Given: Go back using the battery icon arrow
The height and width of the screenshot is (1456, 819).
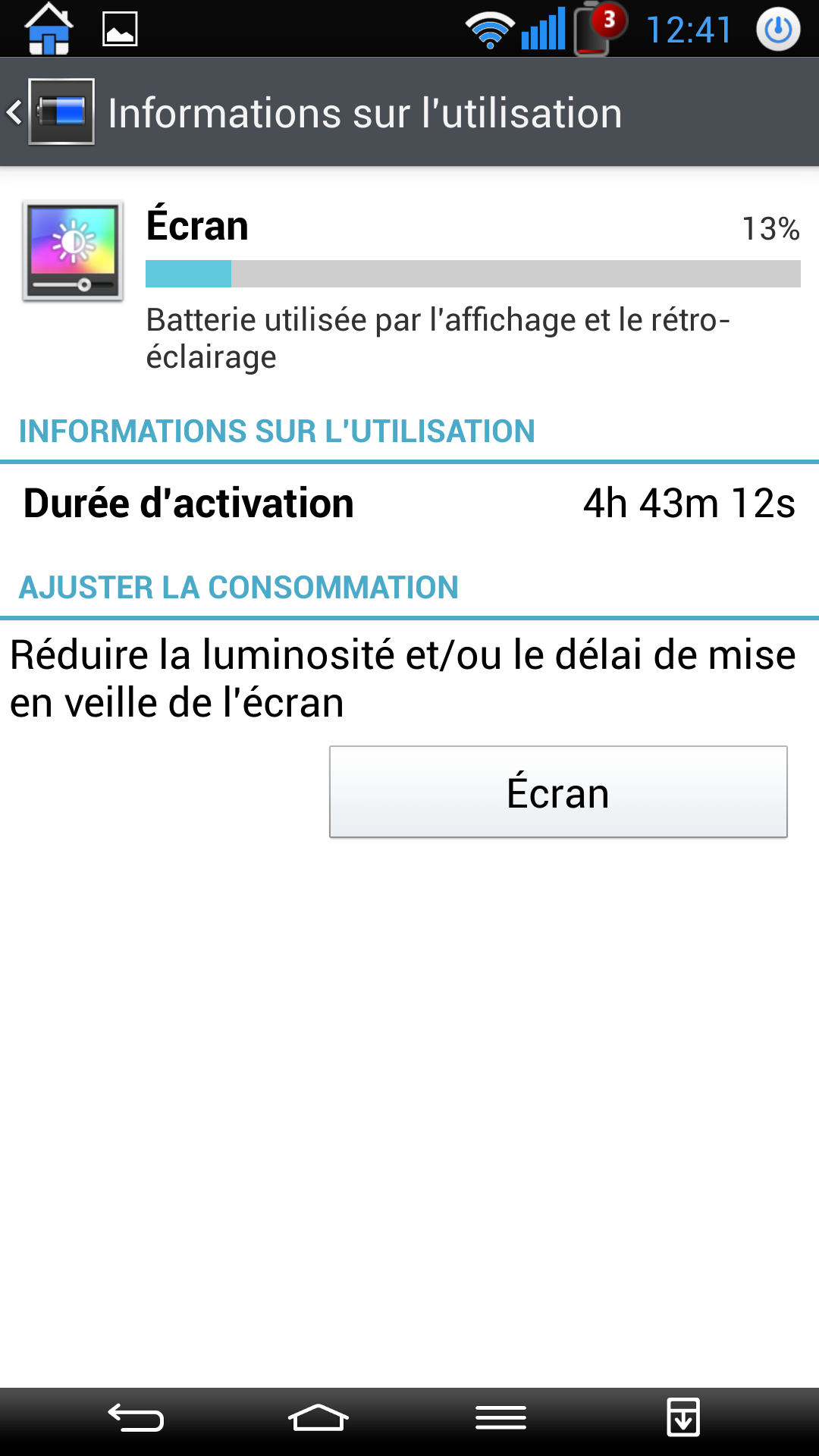Looking at the screenshot, I should pyautogui.click(x=50, y=112).
